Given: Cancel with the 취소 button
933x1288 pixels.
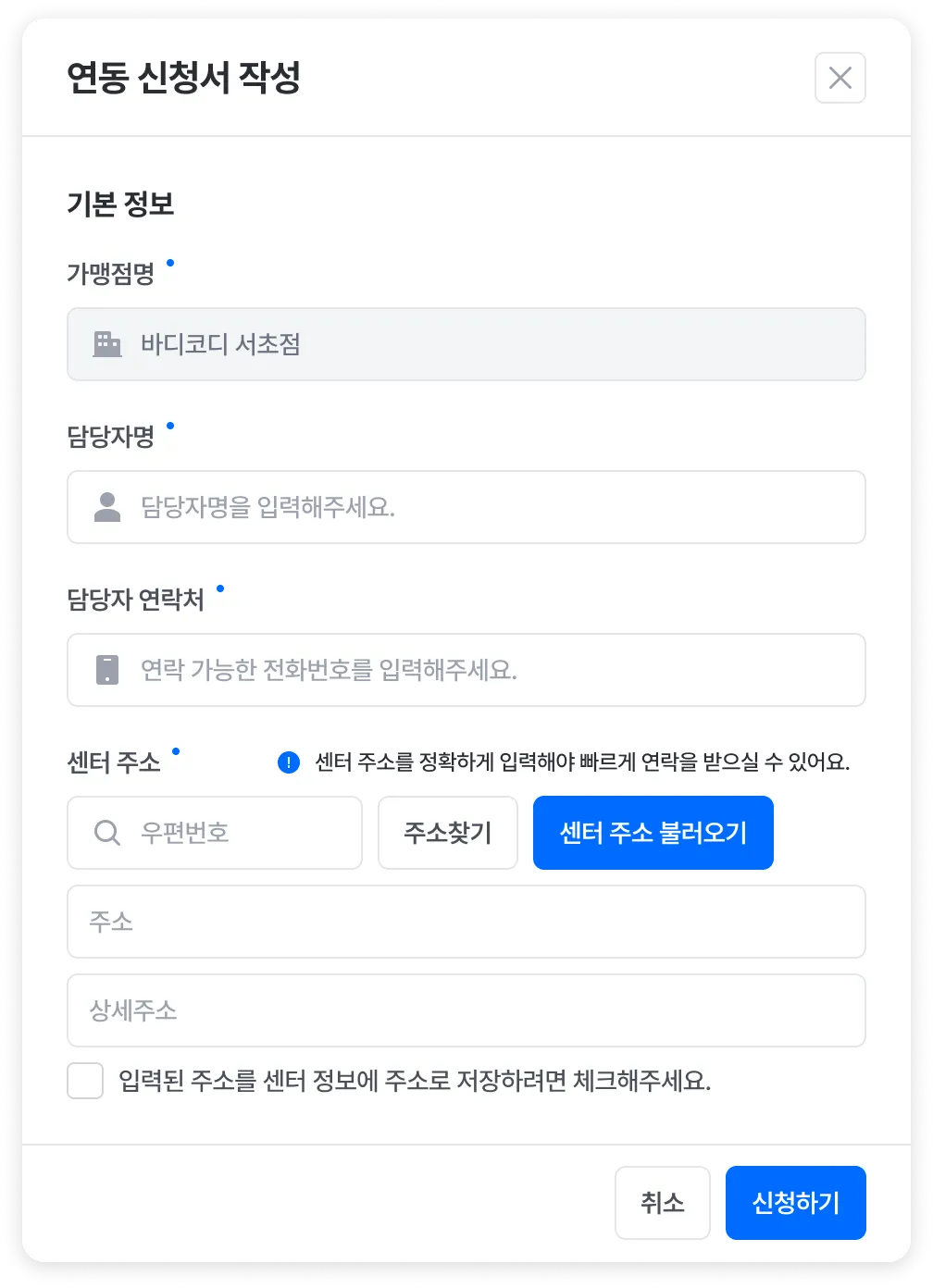Looking at the screenshot, I should point(662,1203).
